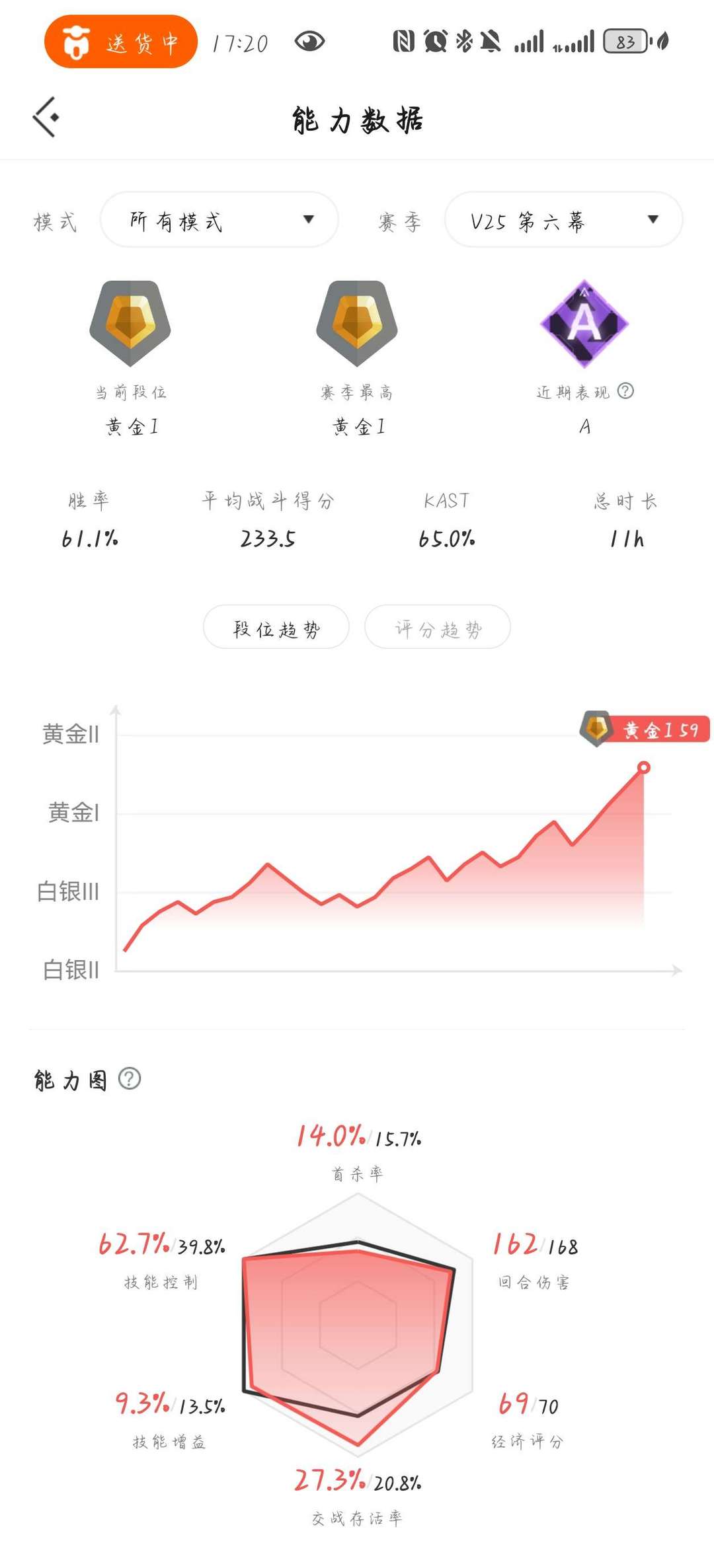Open the help icon beside 能力图
Image resolution: width=714 pixels, height=1568 pixels.
pyautogui.click(x=130, y=1079)
